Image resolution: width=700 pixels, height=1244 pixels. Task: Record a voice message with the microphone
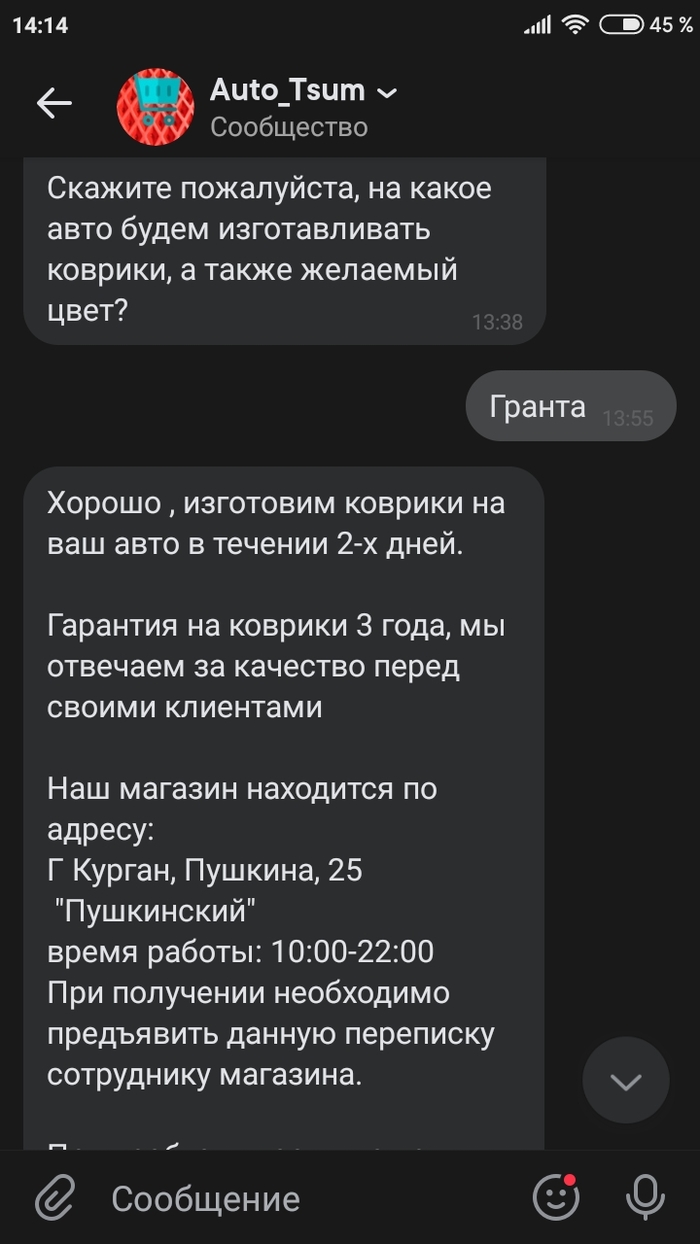click(645, 1197)
